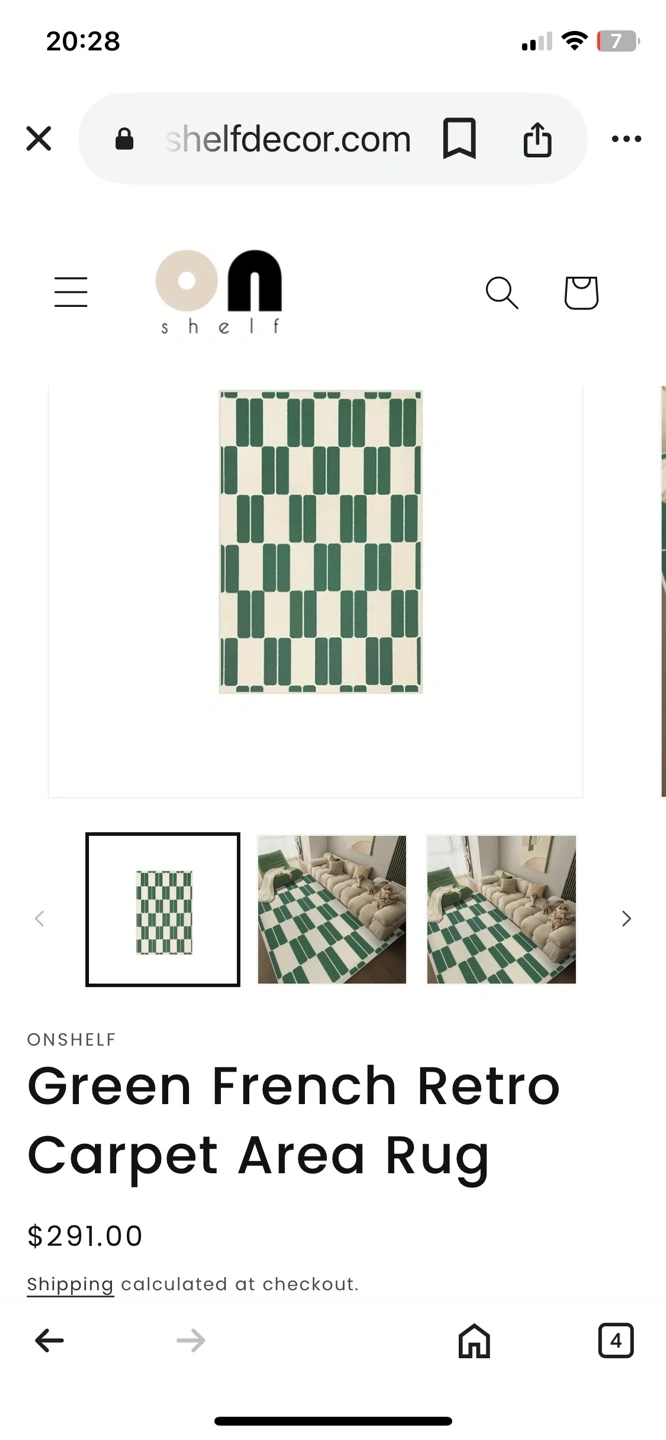Screen dimensions: 666x1440
Task: Go to the On Shelf homepage logo
Action: coord(220,291)
